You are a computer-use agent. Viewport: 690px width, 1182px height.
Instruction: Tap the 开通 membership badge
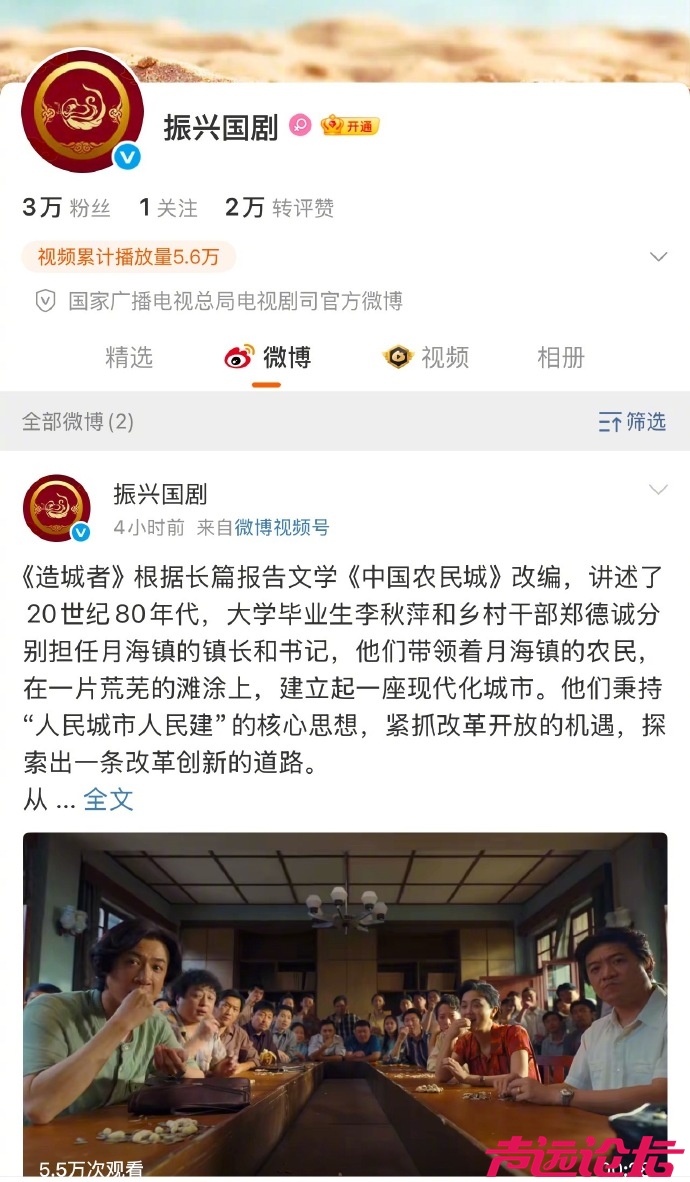(x=350, y=126)
